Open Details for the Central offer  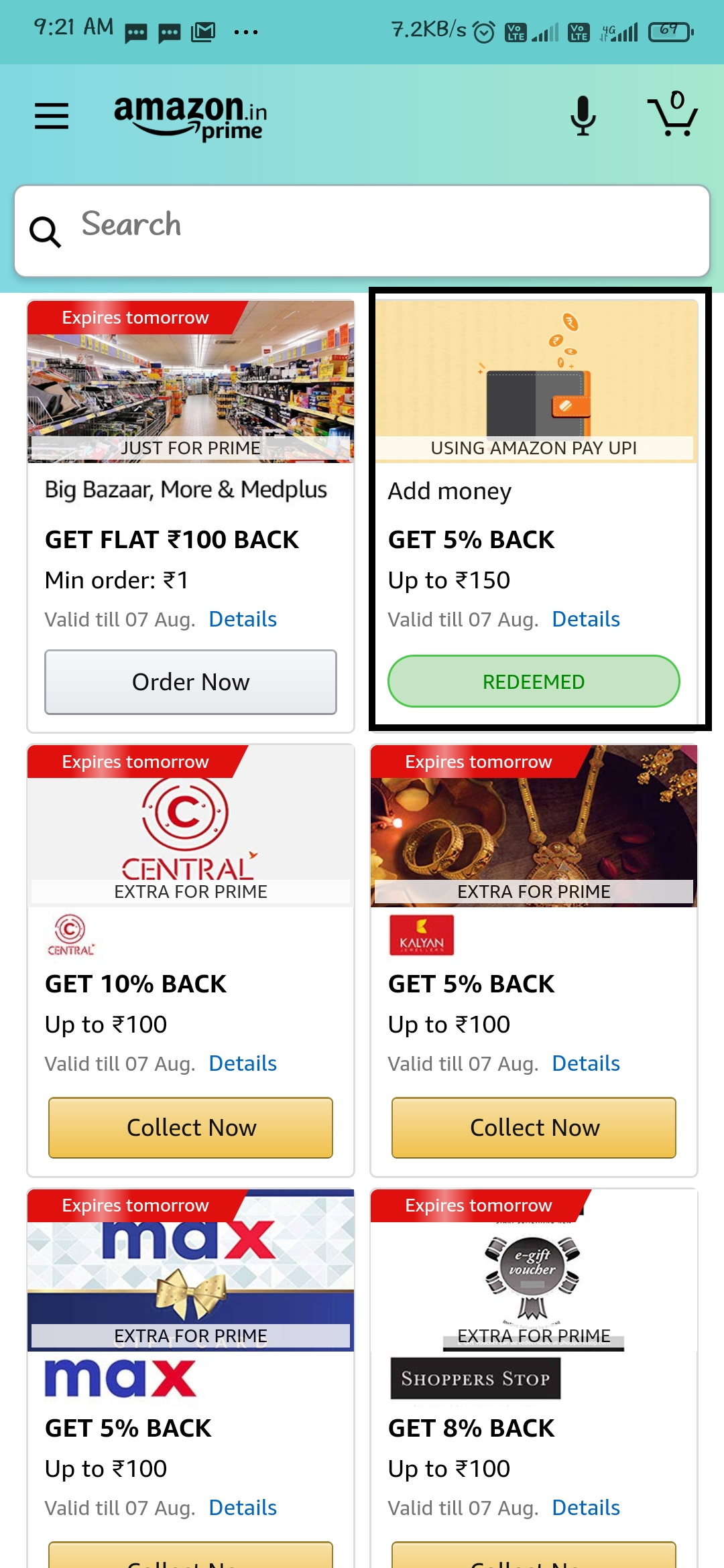point(243,1063)
